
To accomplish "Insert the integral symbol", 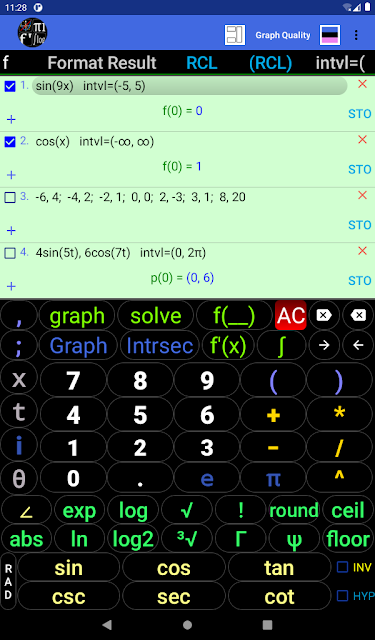I will pos(282,346).
